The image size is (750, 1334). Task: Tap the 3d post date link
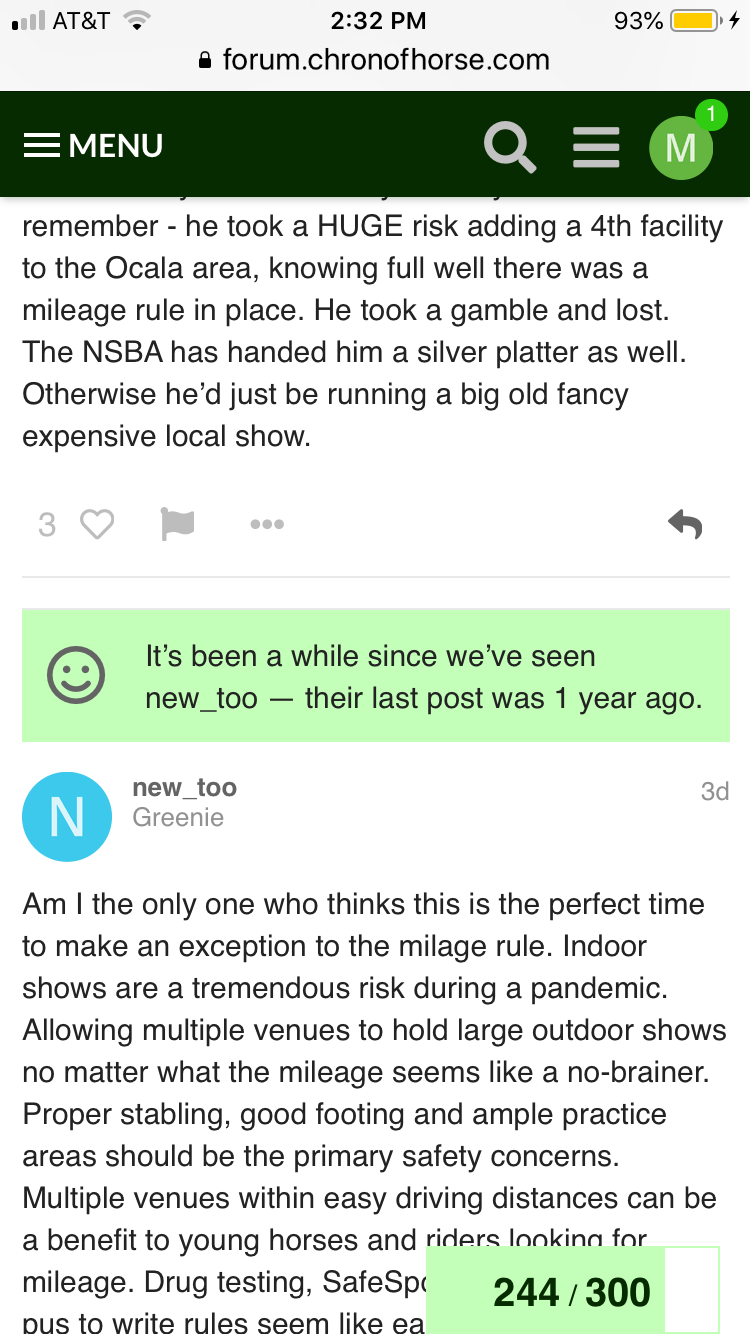click(714, 791)
